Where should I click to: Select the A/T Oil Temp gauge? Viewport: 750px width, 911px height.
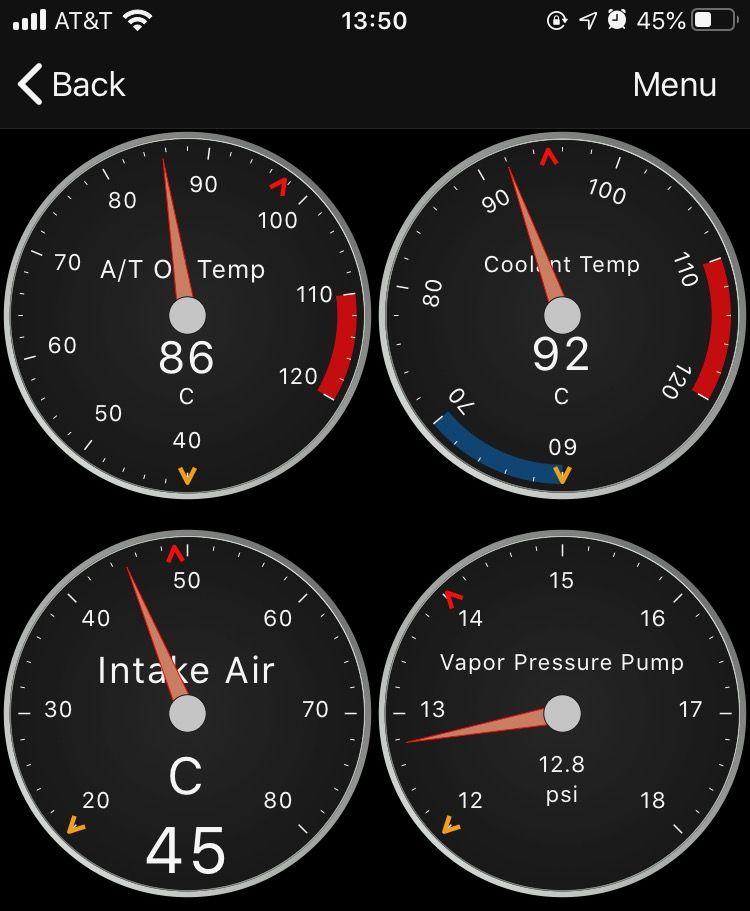pos(187,316)
